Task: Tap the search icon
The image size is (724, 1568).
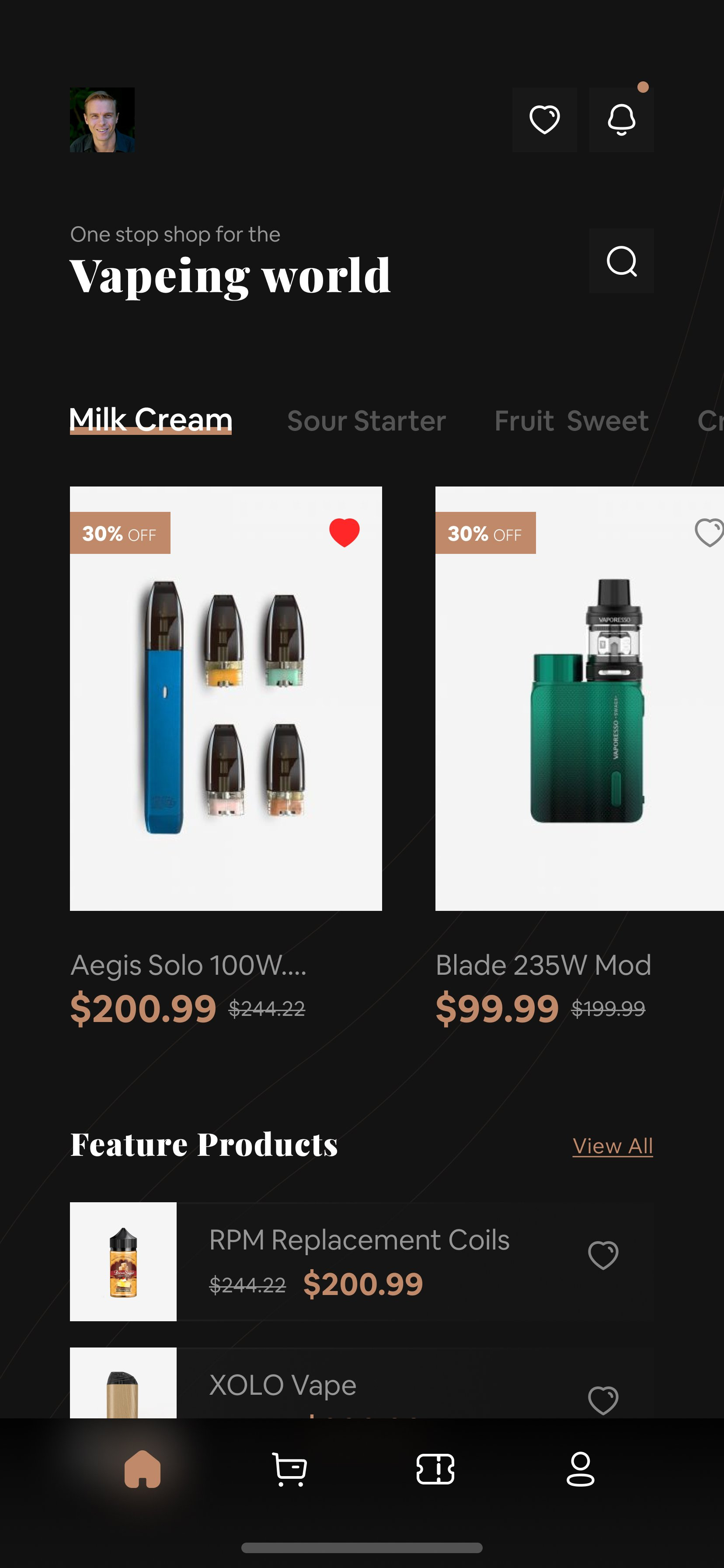Action: 620,261
